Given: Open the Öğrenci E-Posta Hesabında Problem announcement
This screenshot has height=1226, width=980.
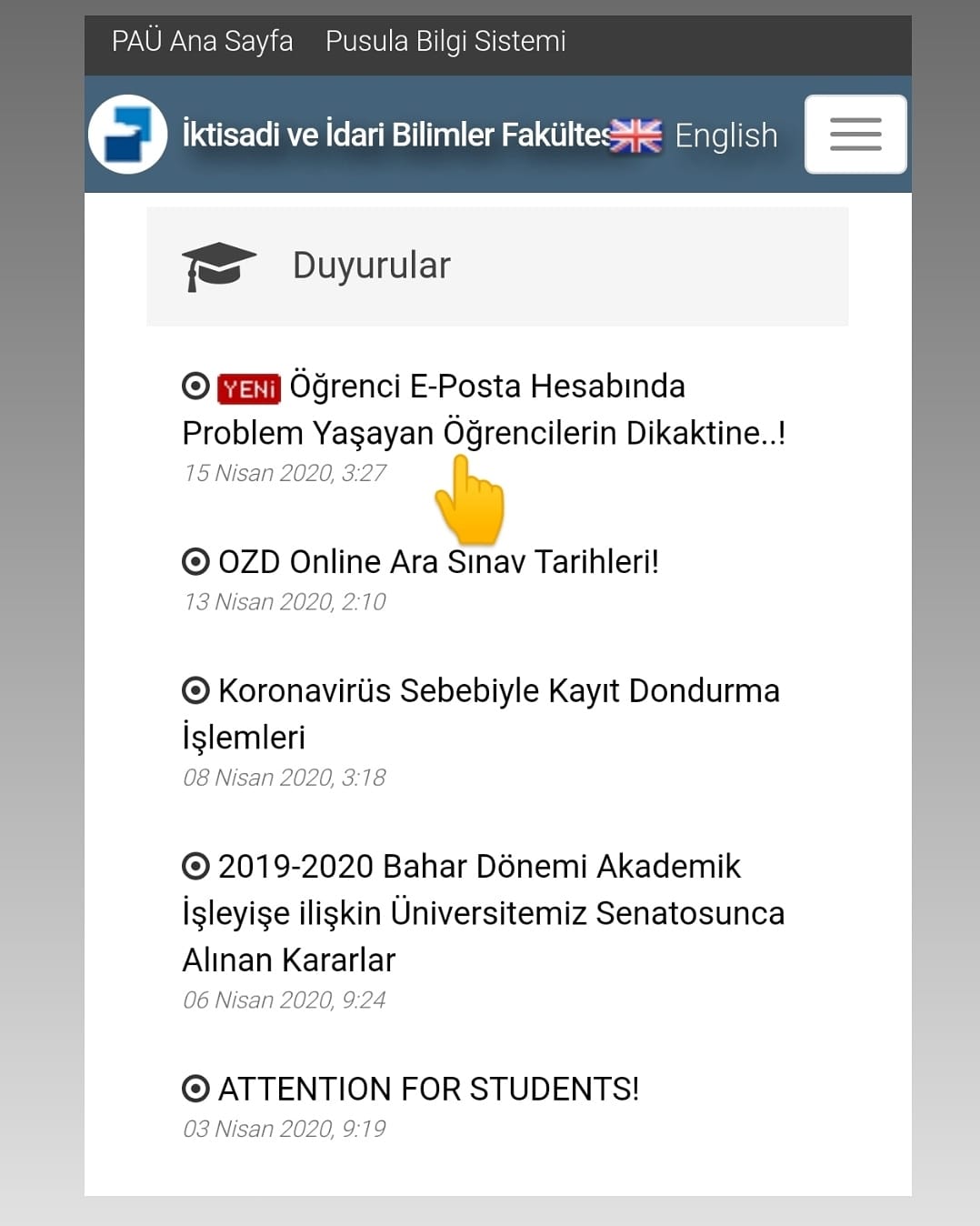Looking at the screenshot, I should tap(484, 409).
